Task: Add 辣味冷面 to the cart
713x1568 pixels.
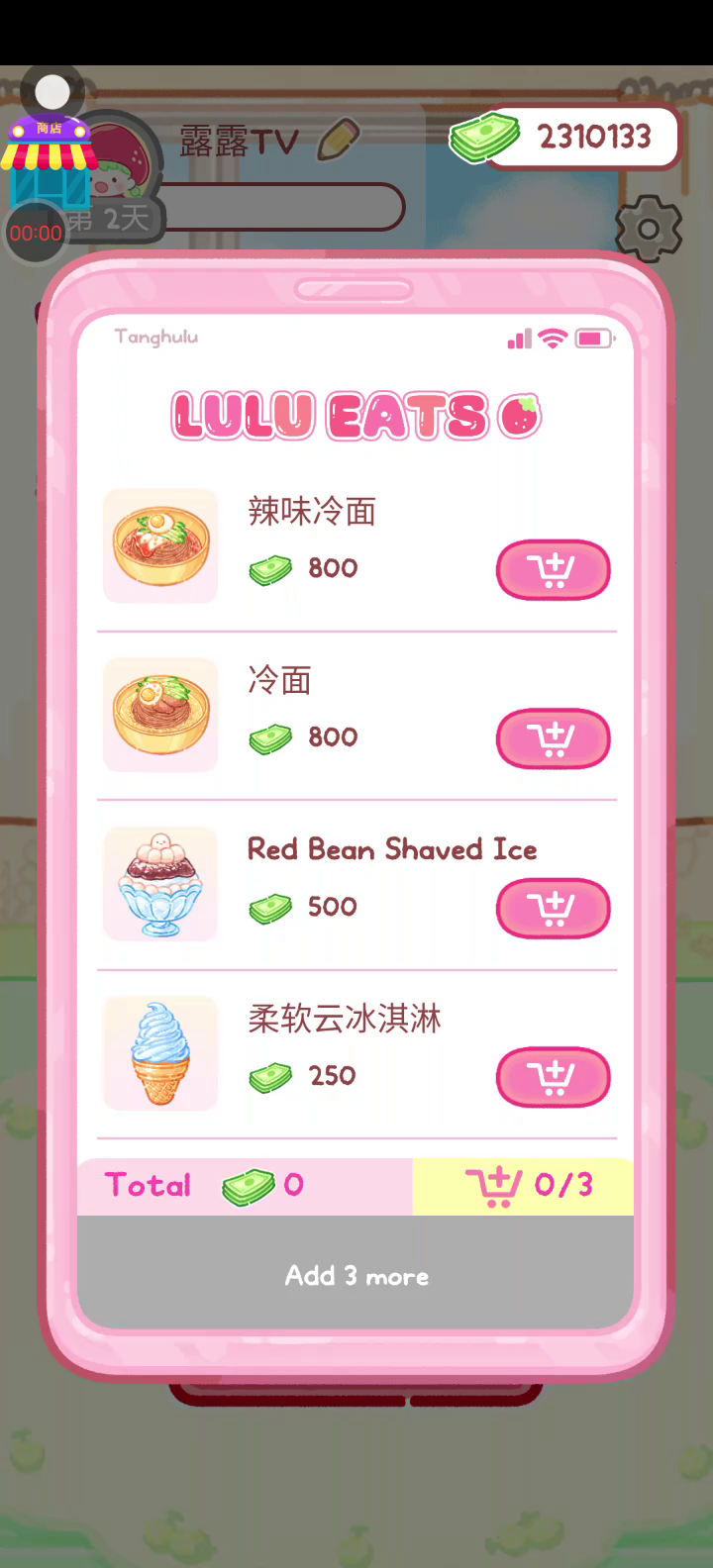Action: point(553,570)
